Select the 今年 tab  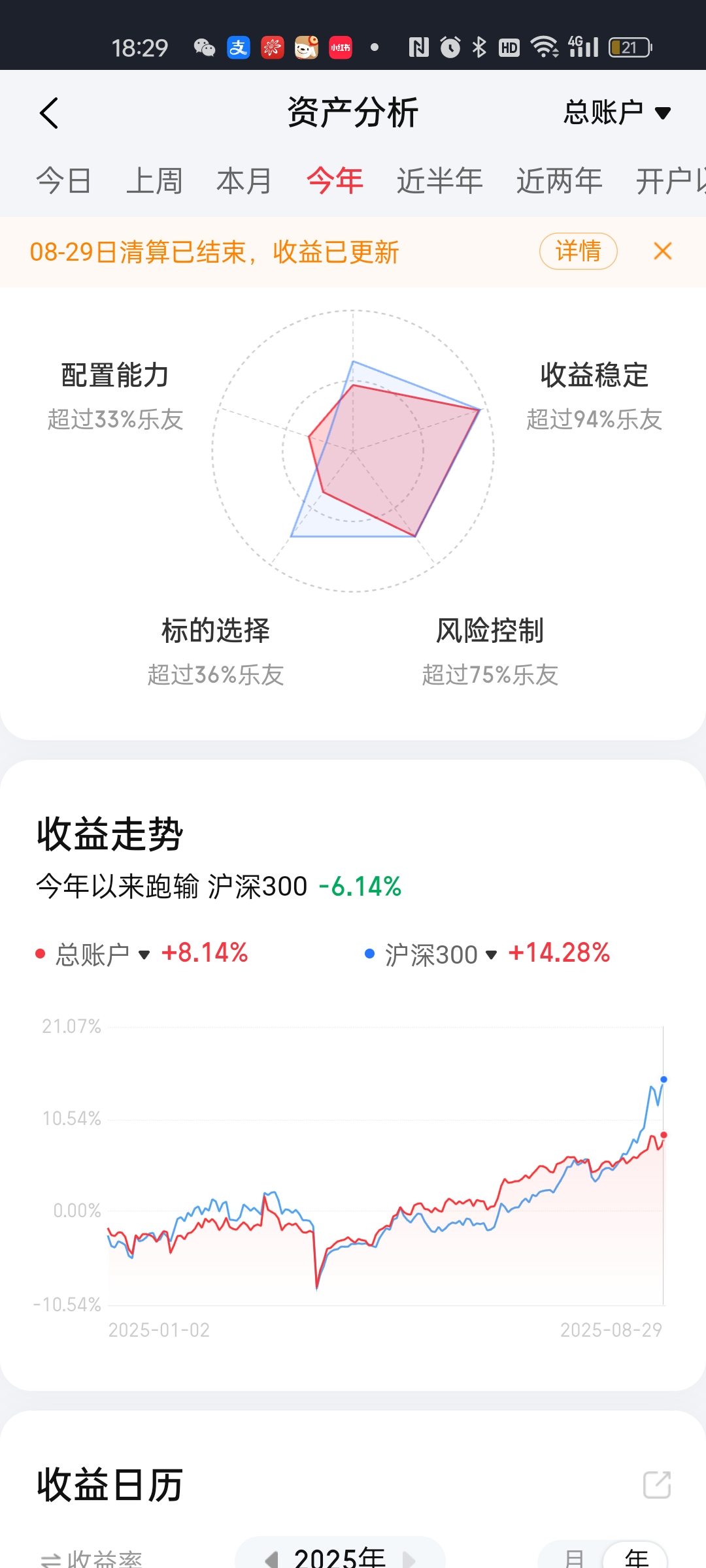pos(335,181)
